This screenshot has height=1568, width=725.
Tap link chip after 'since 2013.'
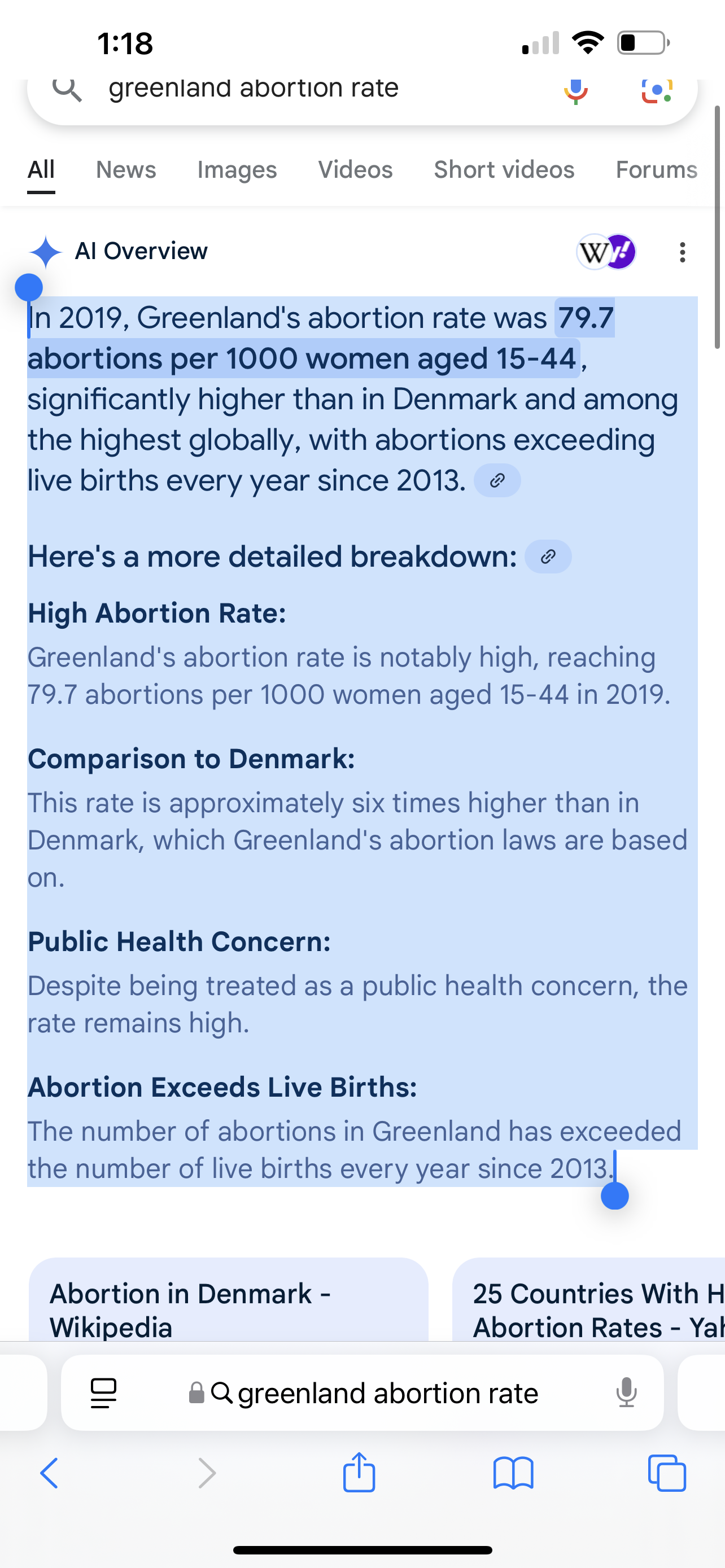[497, 480]
